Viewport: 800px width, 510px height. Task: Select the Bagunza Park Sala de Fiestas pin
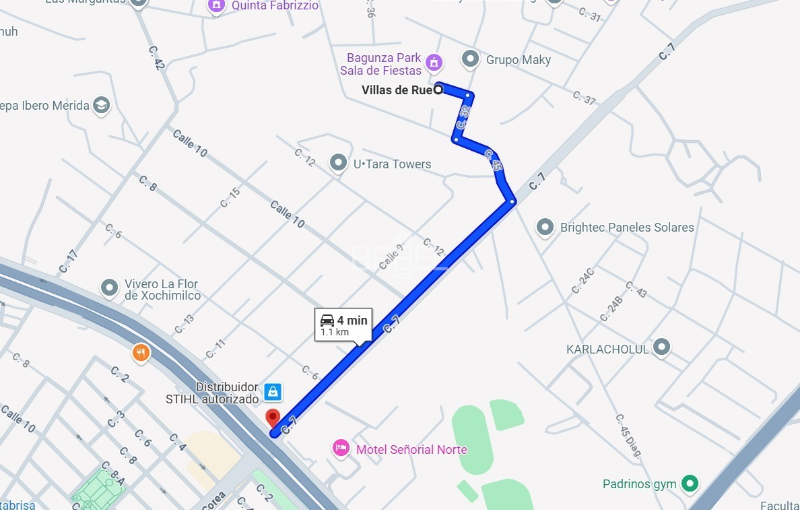click(433, 62)
